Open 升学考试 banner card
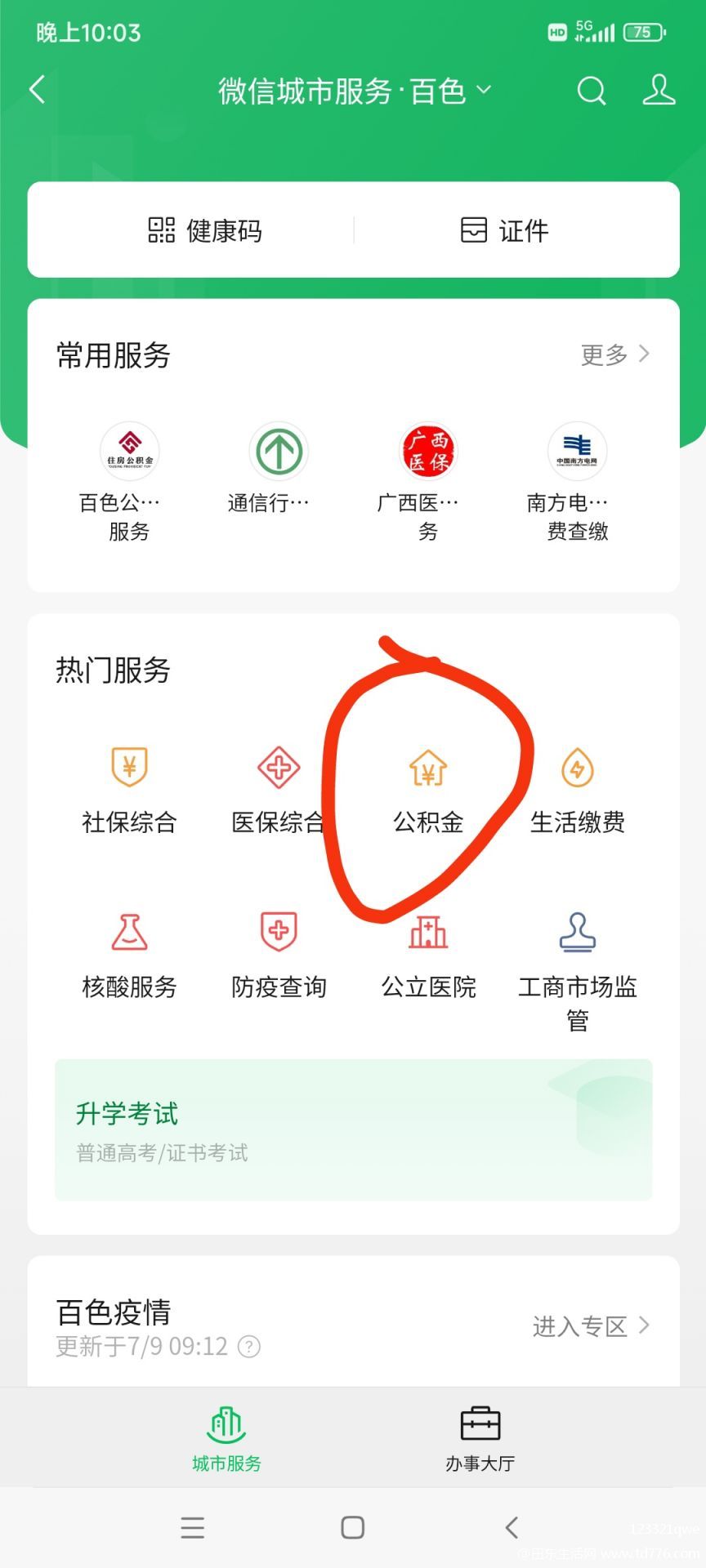This screenshot has height=1568, width=706. point(353,1129)
